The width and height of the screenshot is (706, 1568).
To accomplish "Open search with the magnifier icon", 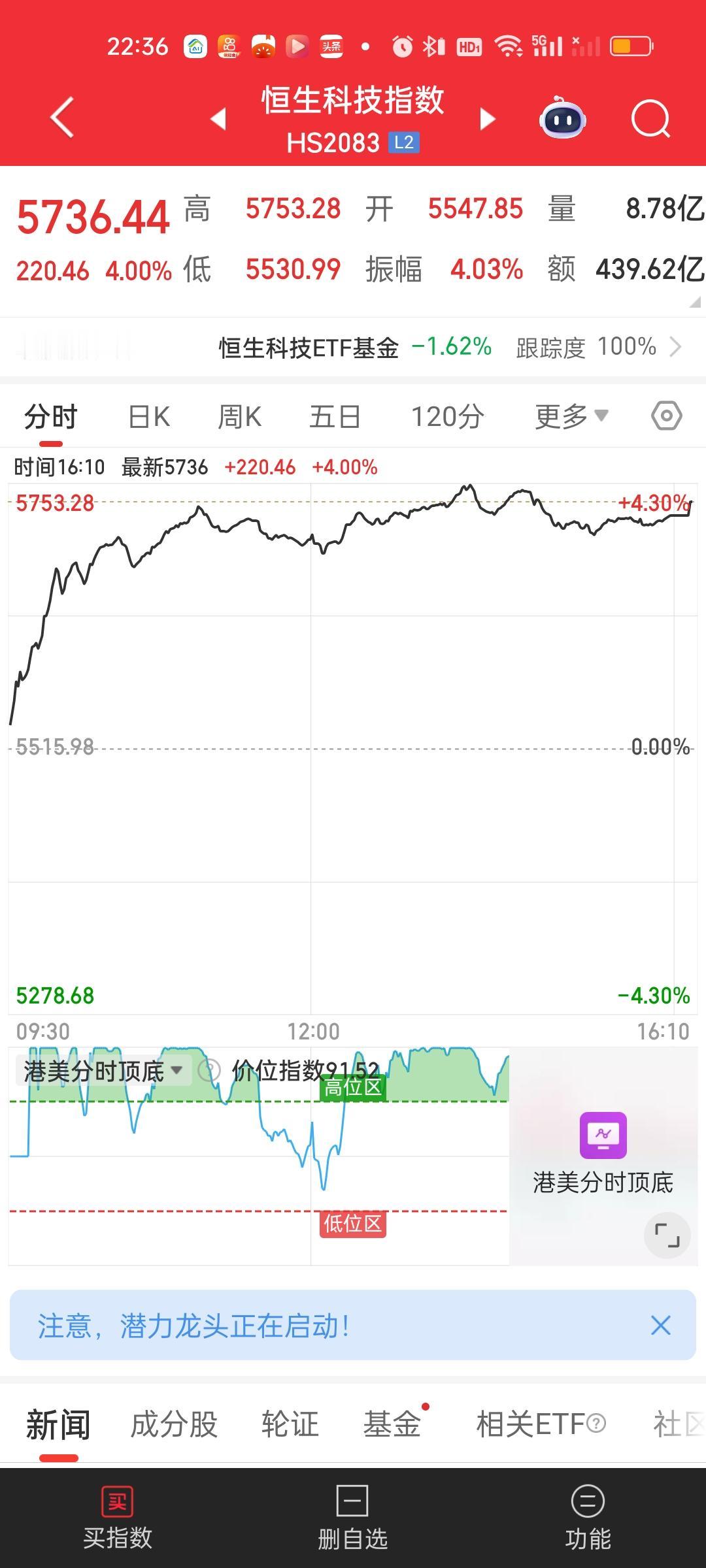I will click(650, 119).
